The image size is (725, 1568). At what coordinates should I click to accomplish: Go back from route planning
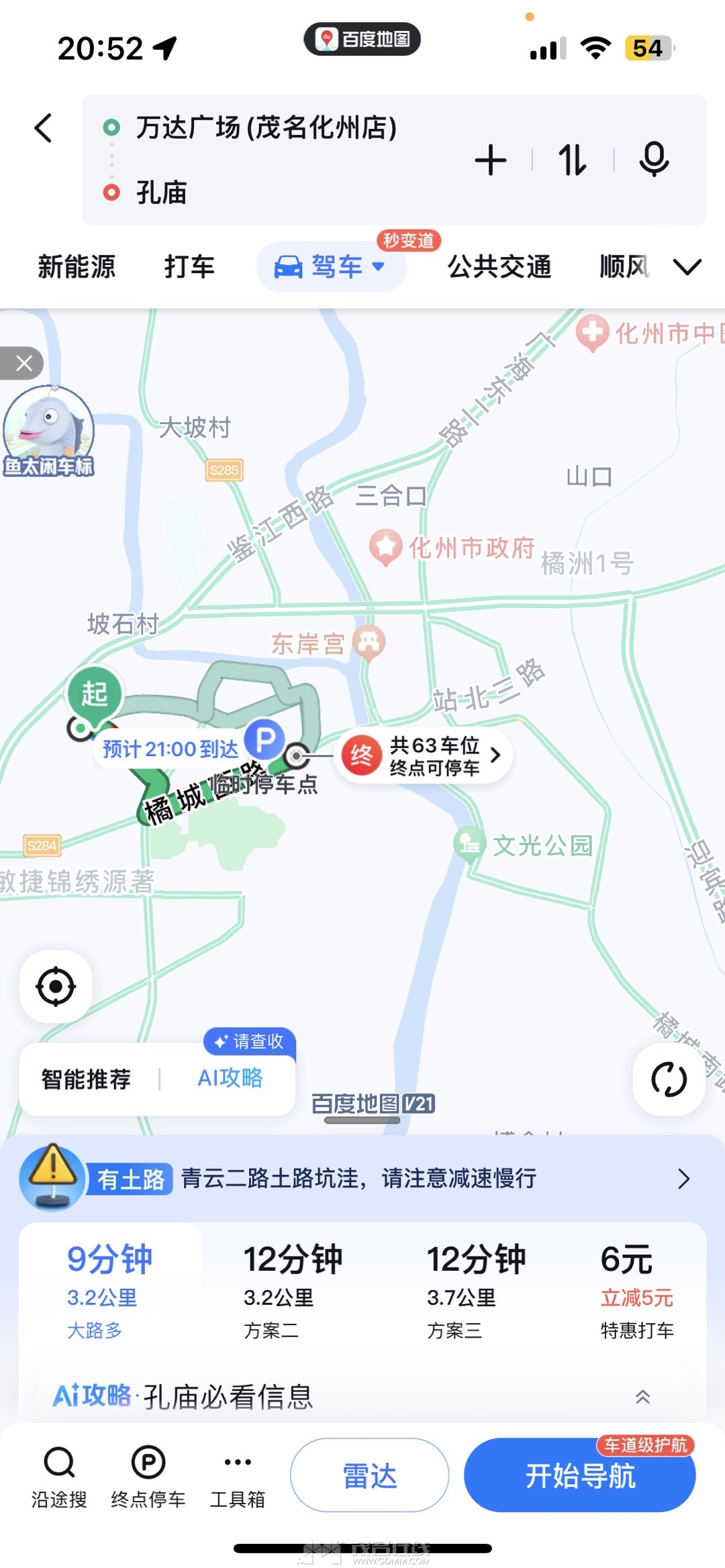(44, 128)
